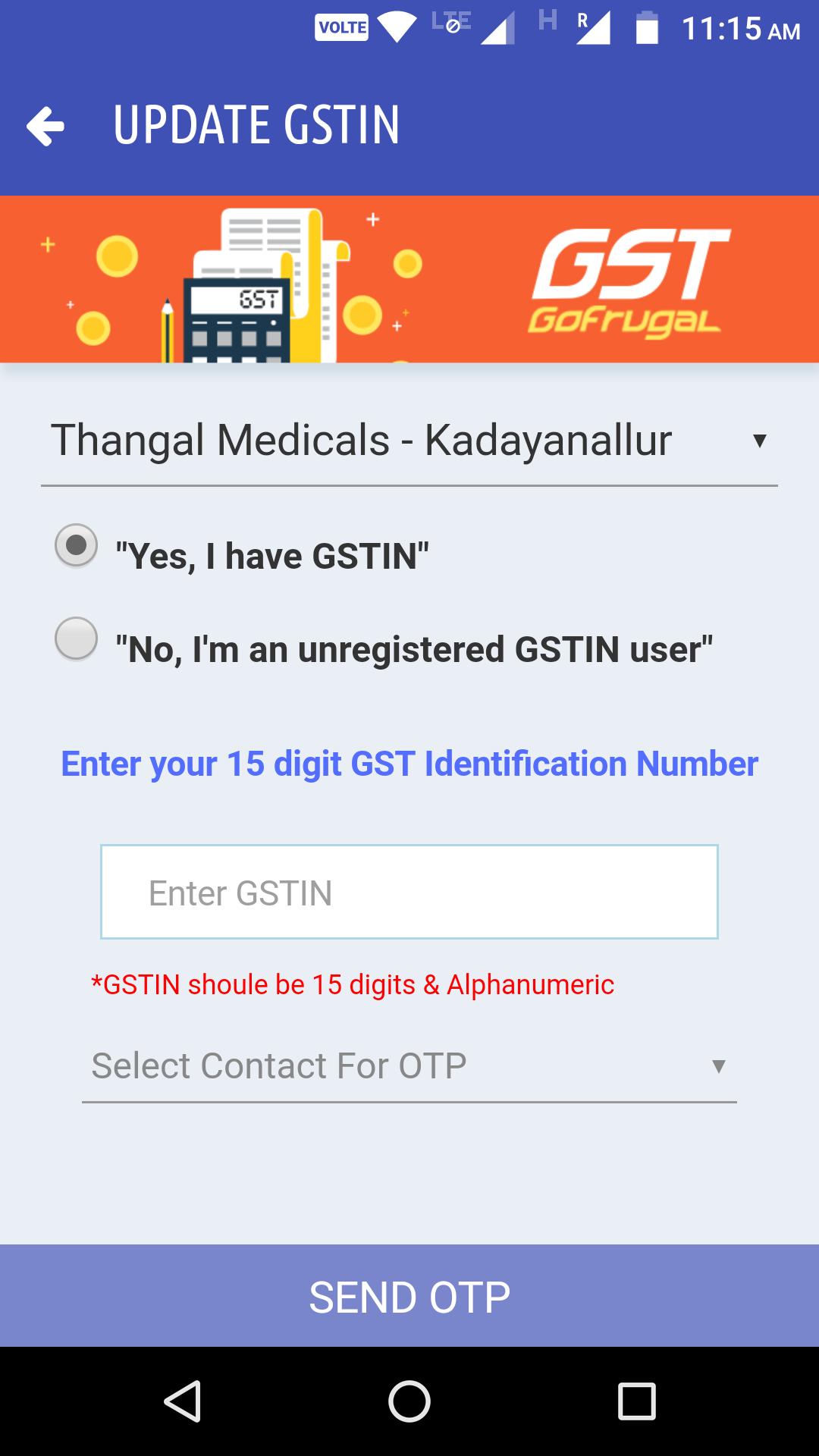Go back using the top-left arrow

[45, 126]
